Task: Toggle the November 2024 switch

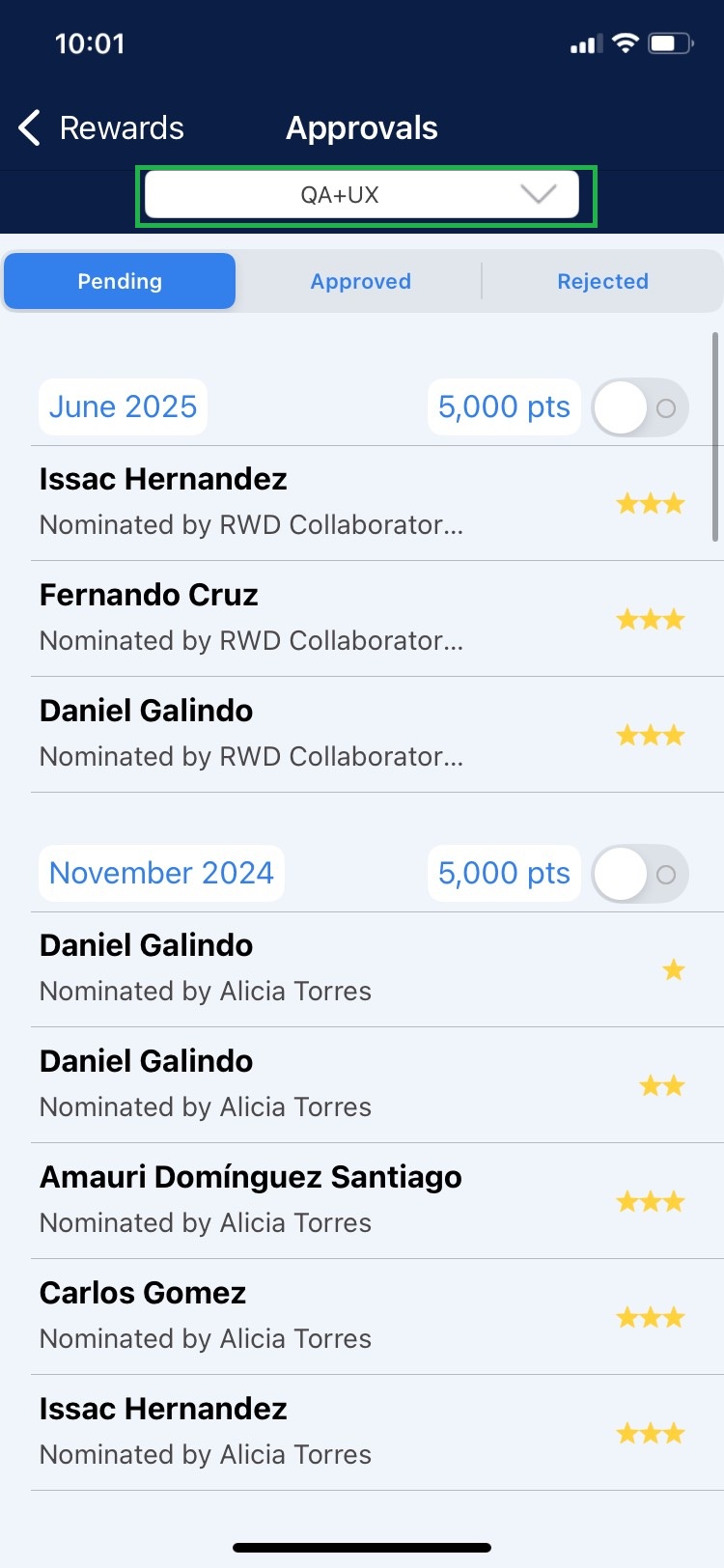Action: [x=639, y=874]
